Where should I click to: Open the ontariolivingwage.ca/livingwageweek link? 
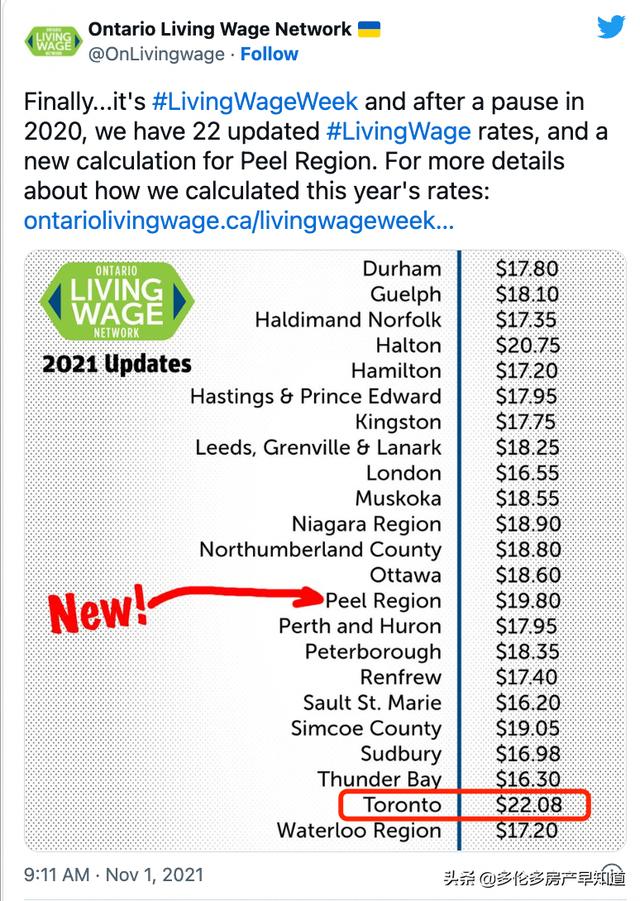(x=238, y=220)
